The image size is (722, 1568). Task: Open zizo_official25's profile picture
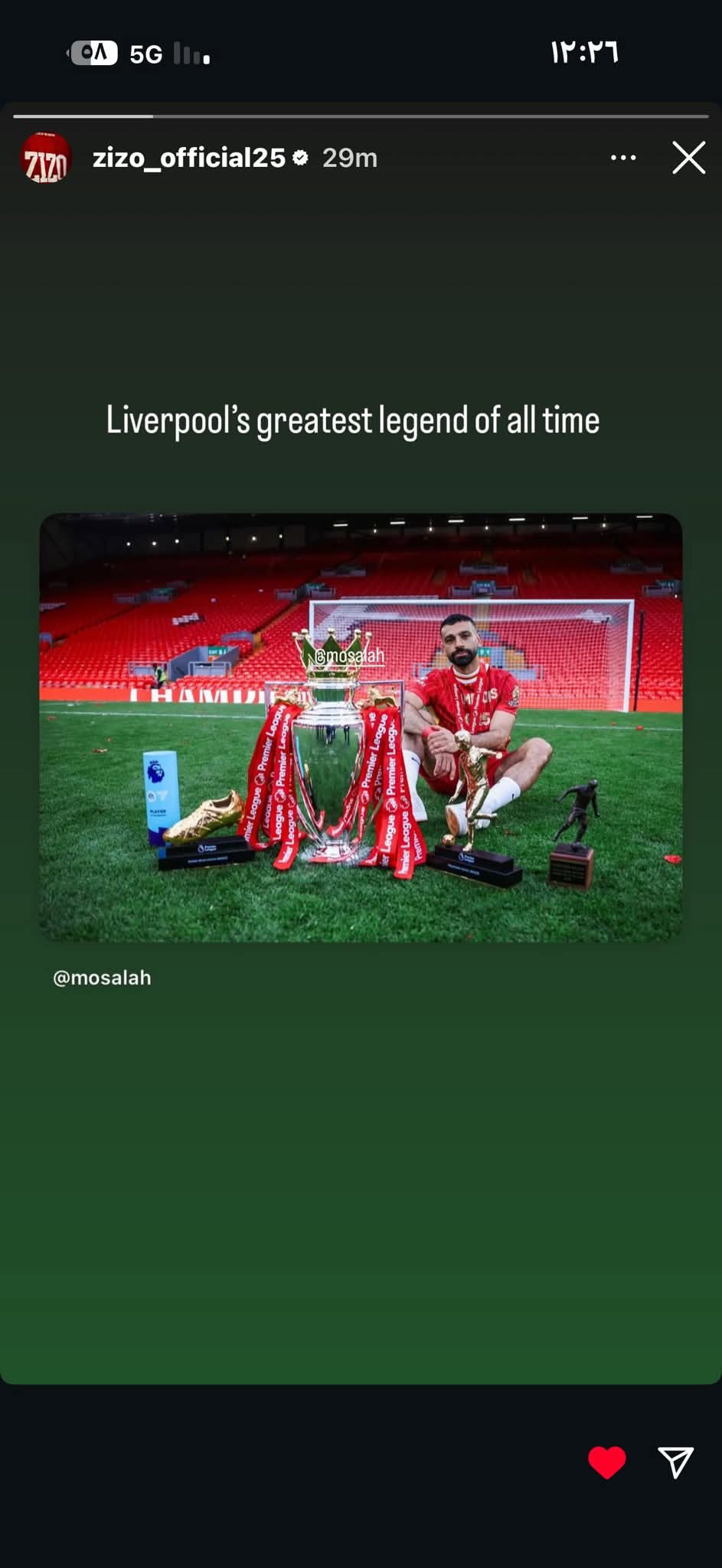[46, 158]
